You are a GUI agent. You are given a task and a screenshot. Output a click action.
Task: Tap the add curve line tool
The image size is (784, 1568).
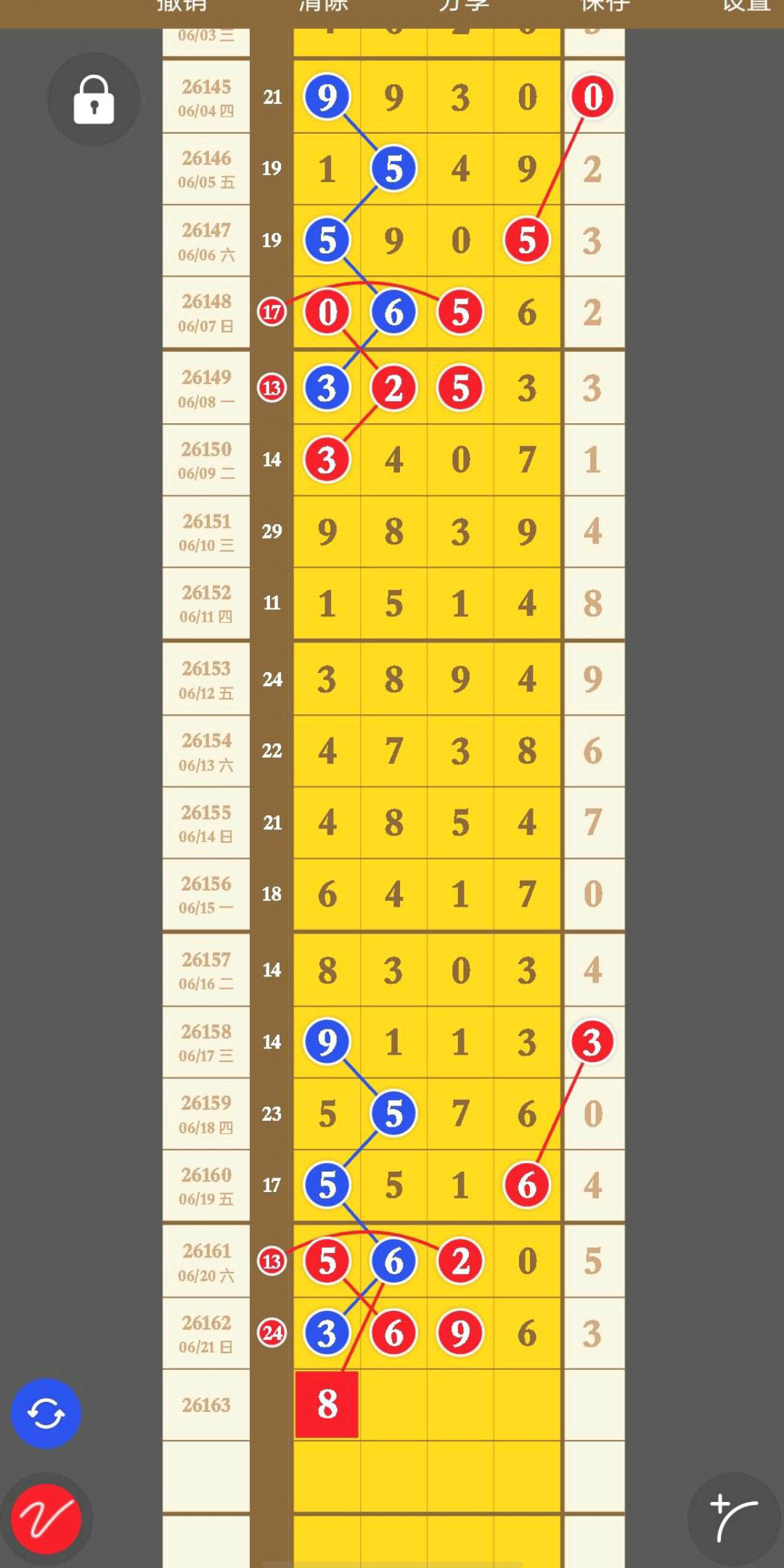point(734,1518)
